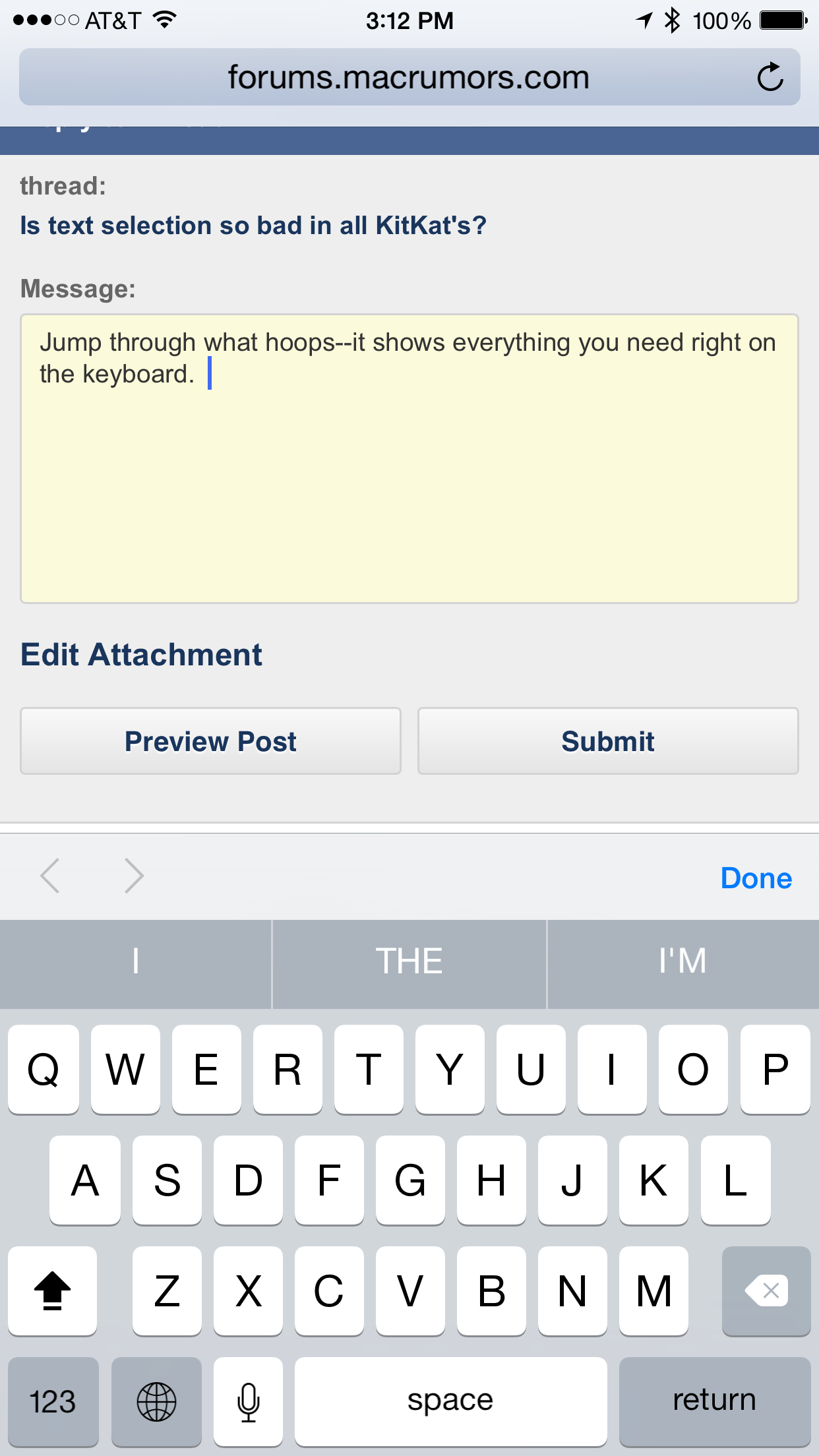This screenshot has width=819, height=1456.
Task: Tap the forums.macrumors.com address bar
Action: click(409, 77)
